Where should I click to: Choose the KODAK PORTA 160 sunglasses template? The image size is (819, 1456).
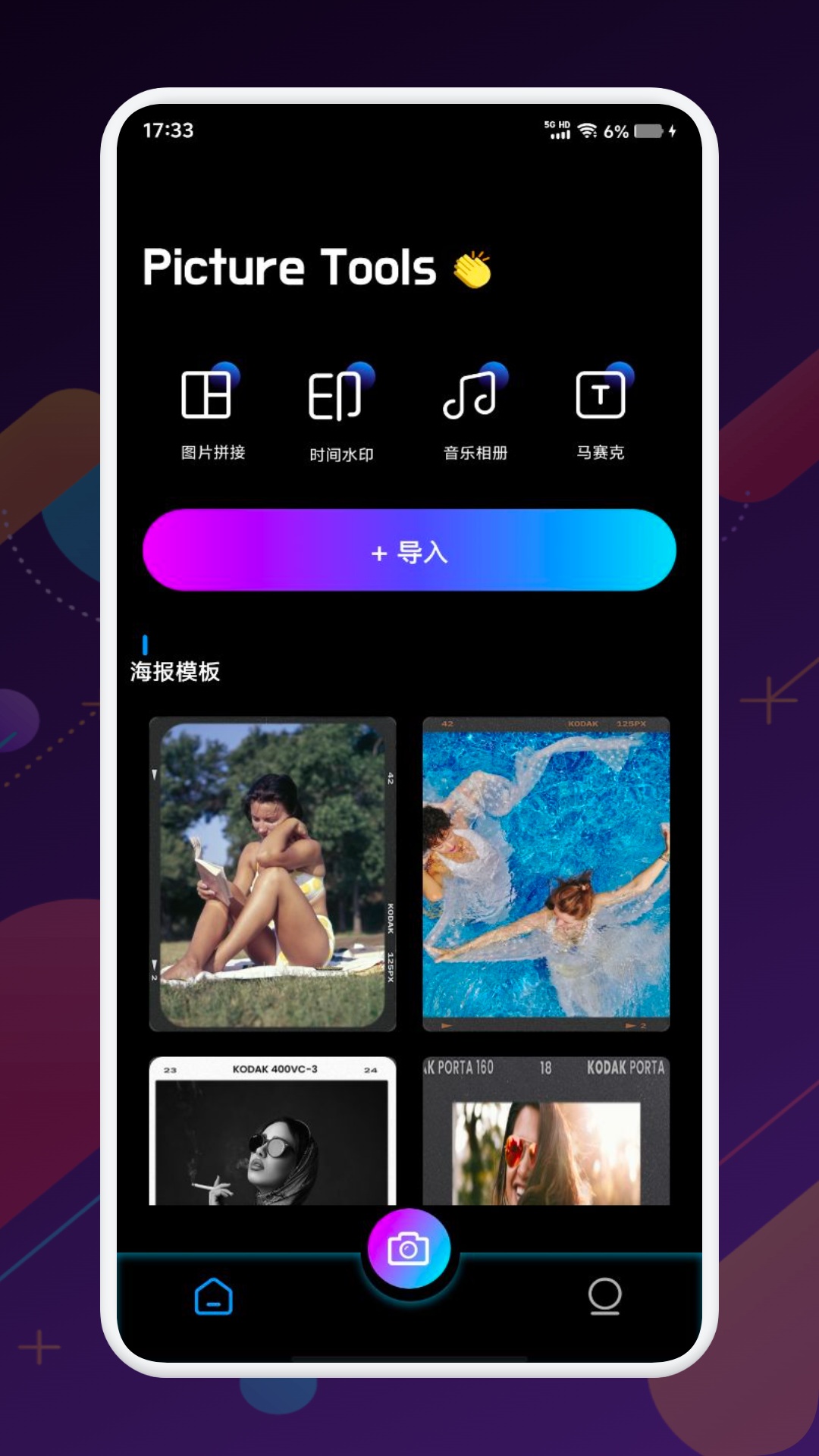[x=548, y=1137]
